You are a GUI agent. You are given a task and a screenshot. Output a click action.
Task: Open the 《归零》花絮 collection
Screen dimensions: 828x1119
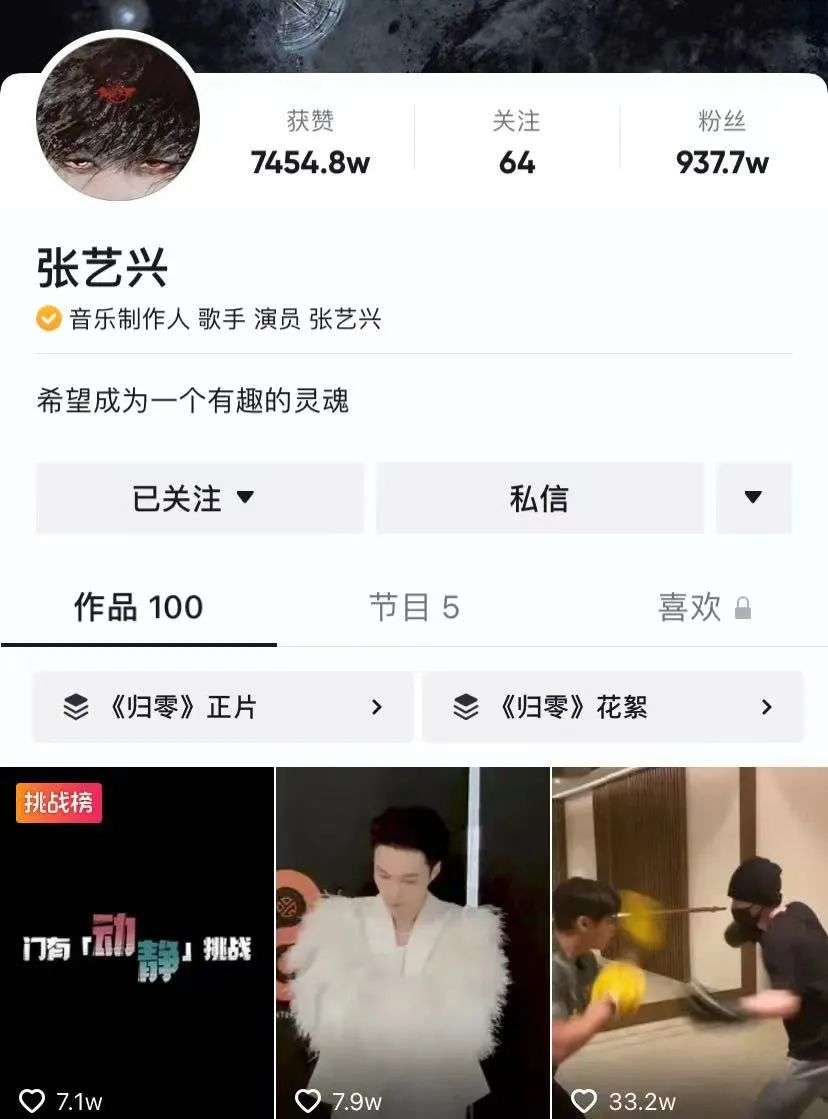pos(612,707)
